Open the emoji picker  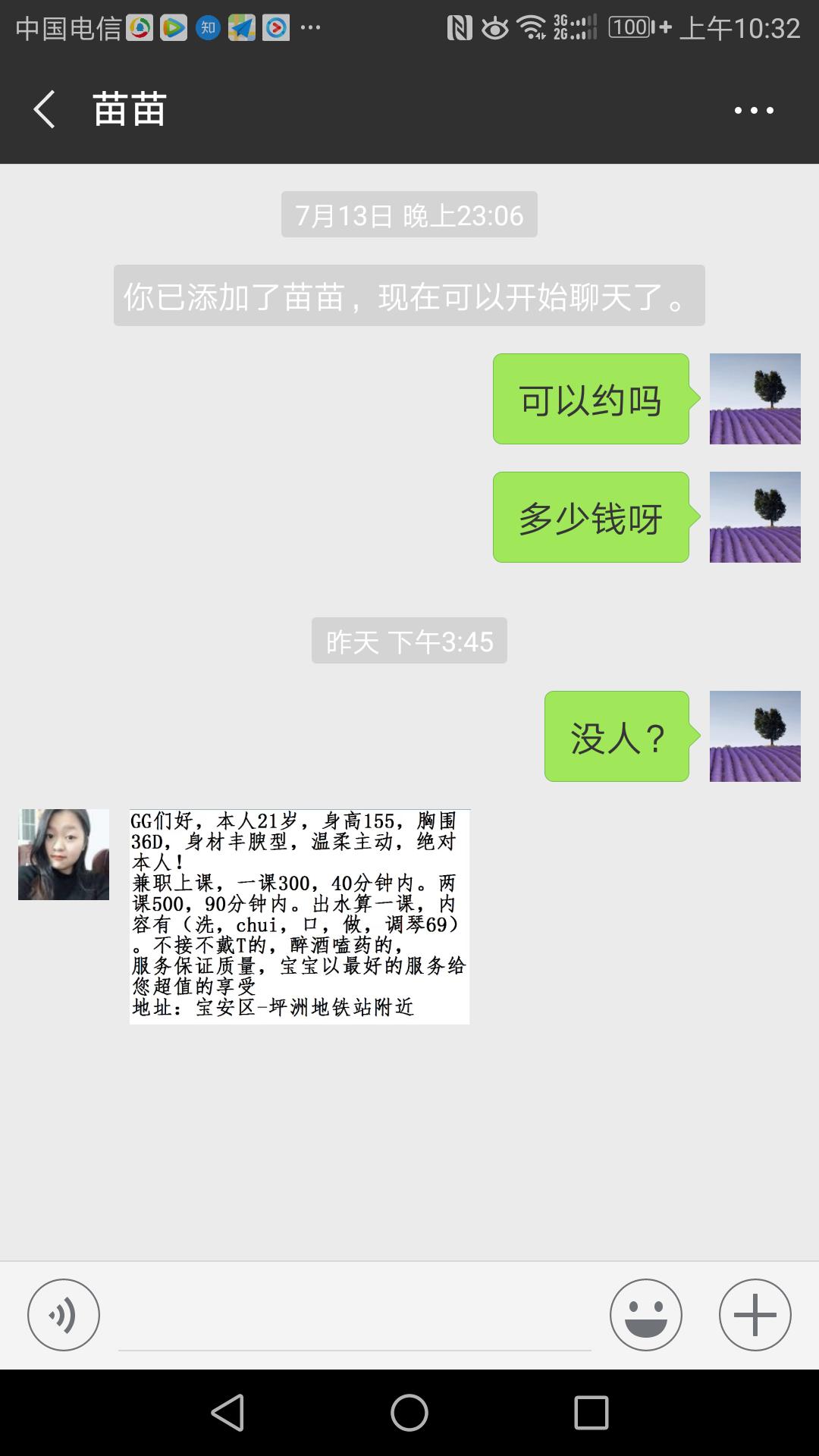click(x=646, y=1315)
